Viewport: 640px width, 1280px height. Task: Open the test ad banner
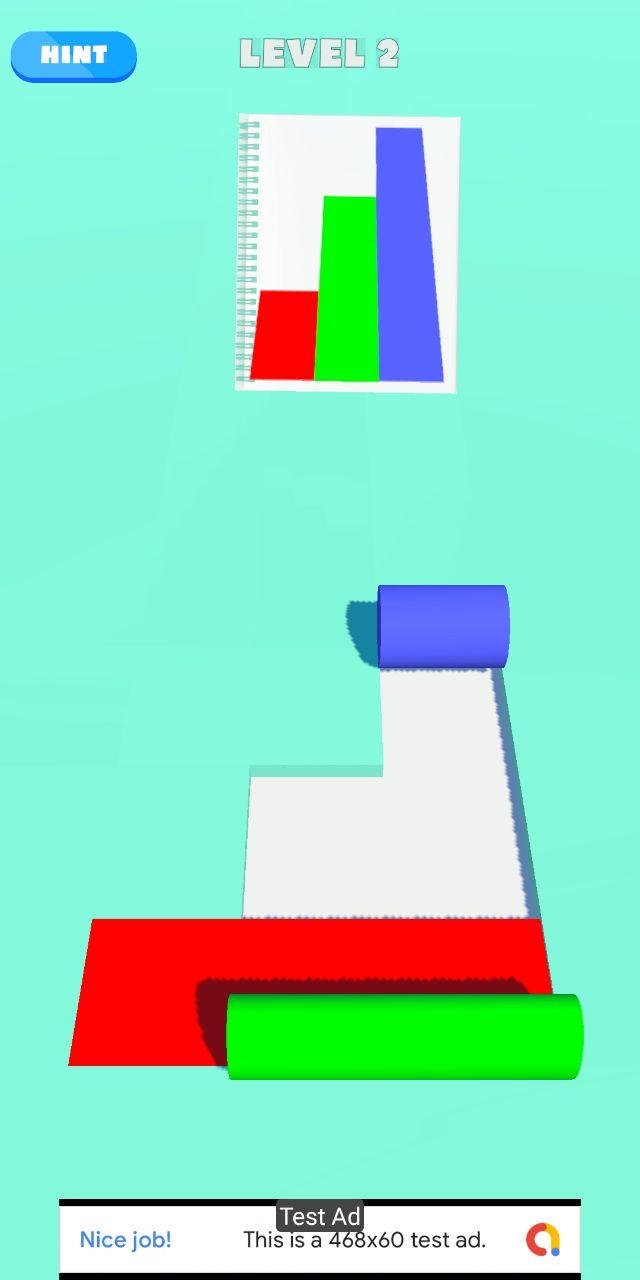pyautogui.click(x=320, y=1239)
